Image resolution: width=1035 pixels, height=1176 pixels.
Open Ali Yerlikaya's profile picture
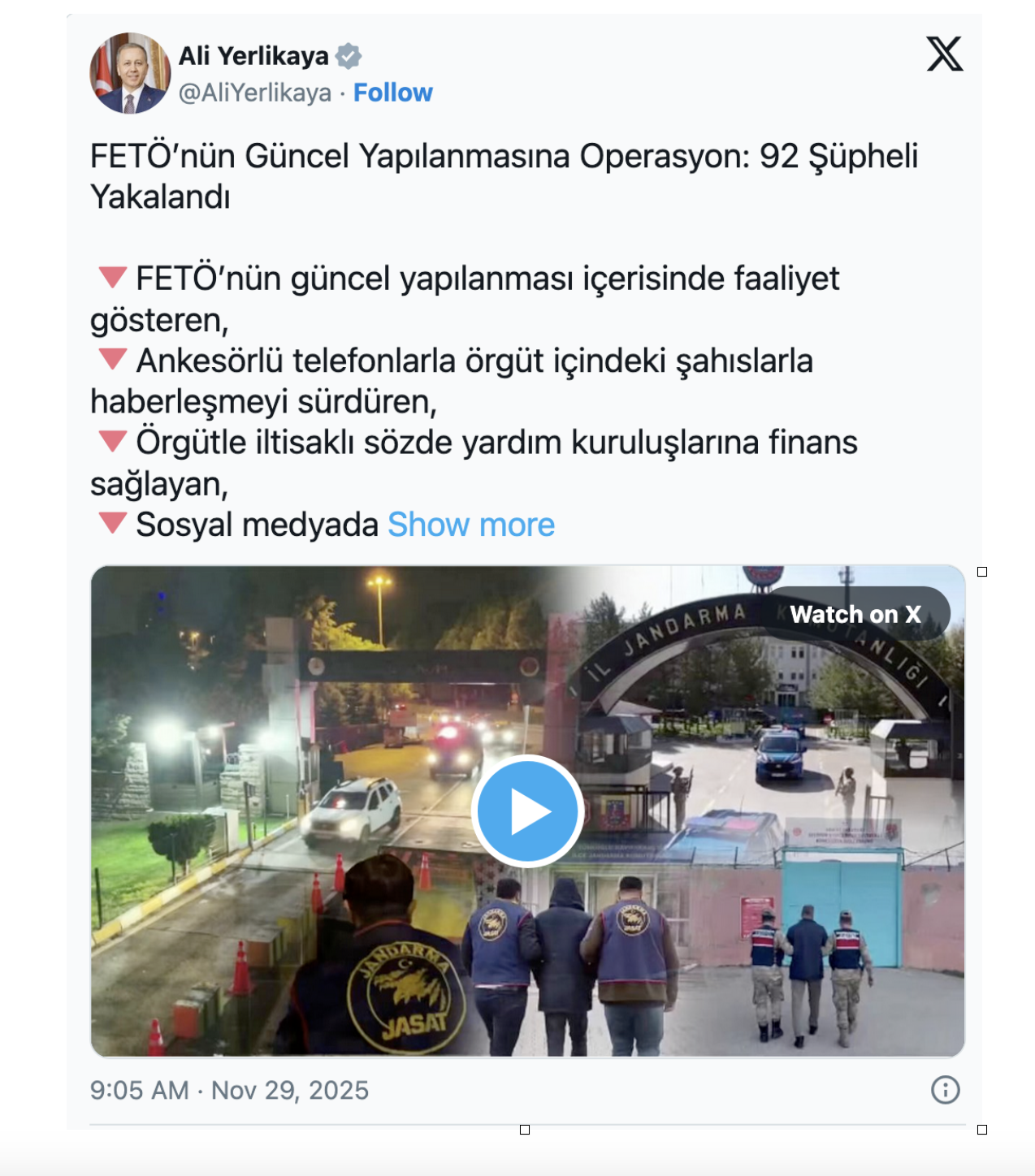[130, 73]
